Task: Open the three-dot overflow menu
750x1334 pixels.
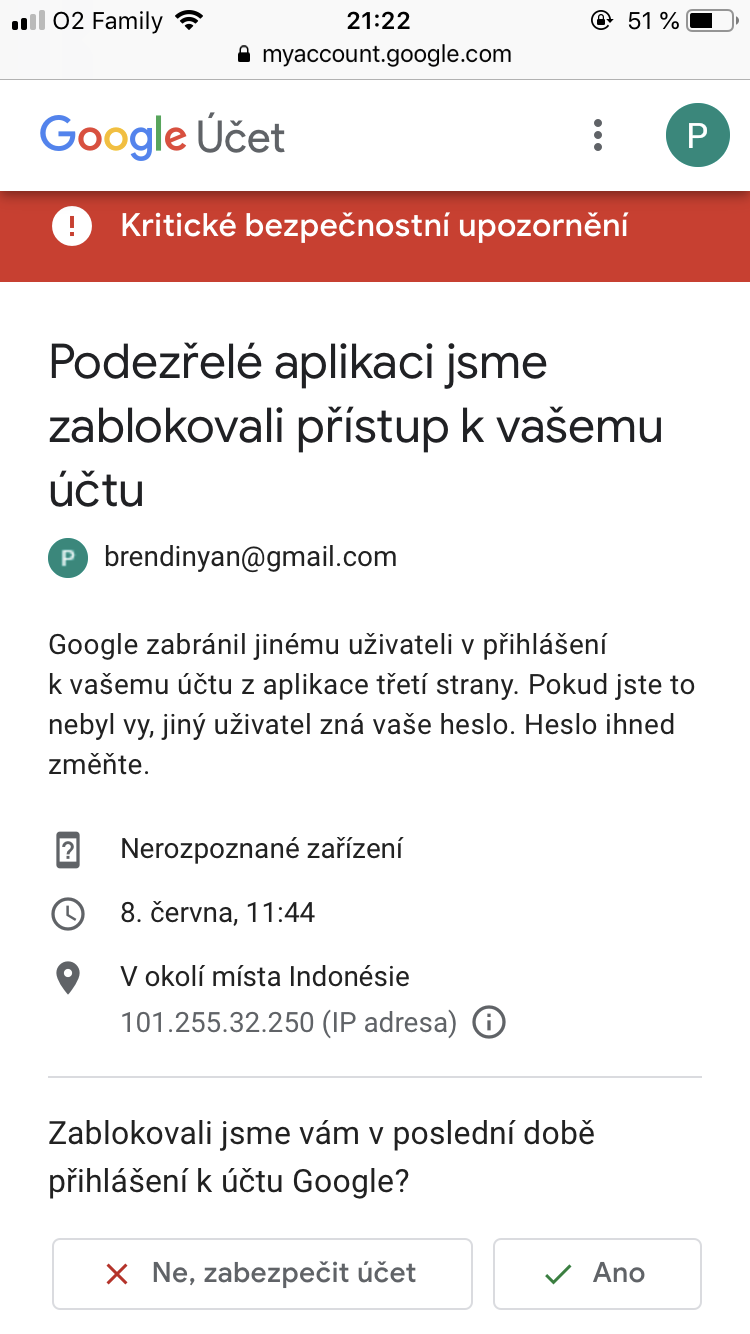Action: (598, 135)
